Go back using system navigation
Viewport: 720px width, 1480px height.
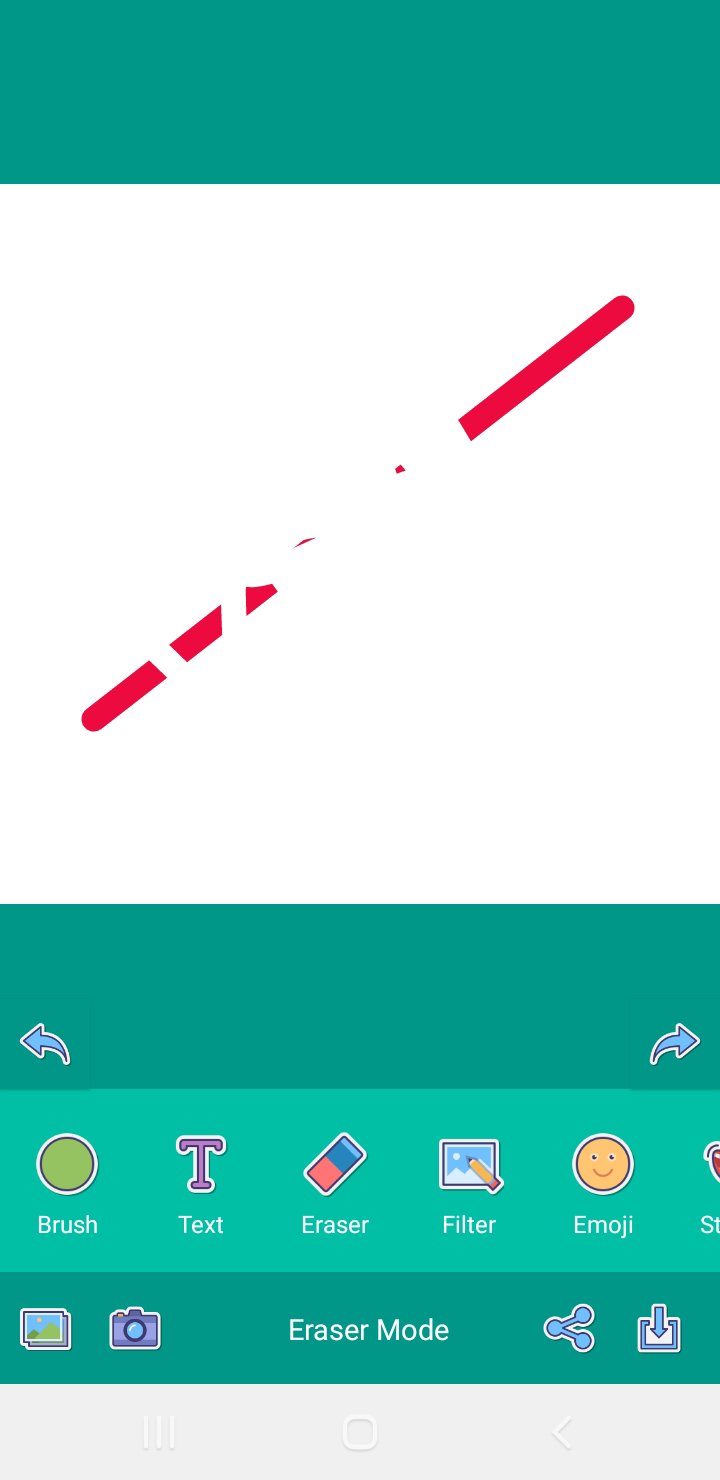562,1433
